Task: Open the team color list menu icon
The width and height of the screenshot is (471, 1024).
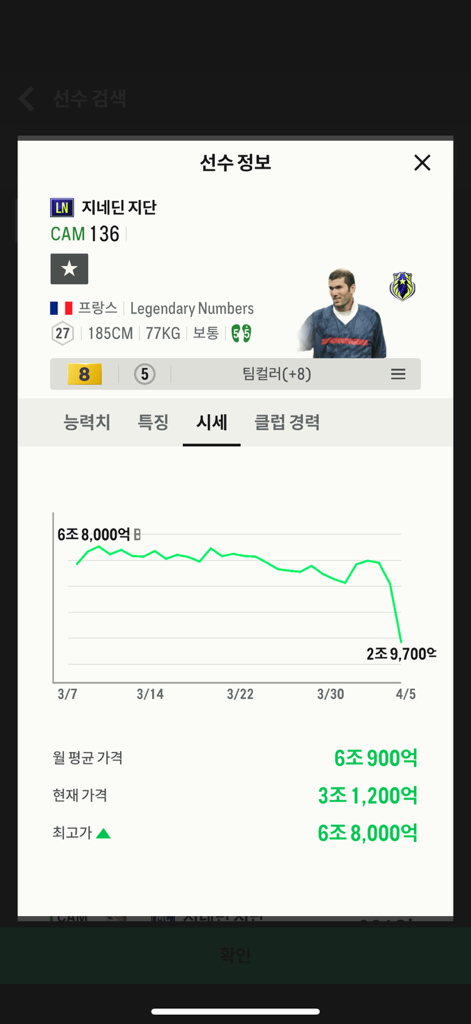Action: (398, 374)
